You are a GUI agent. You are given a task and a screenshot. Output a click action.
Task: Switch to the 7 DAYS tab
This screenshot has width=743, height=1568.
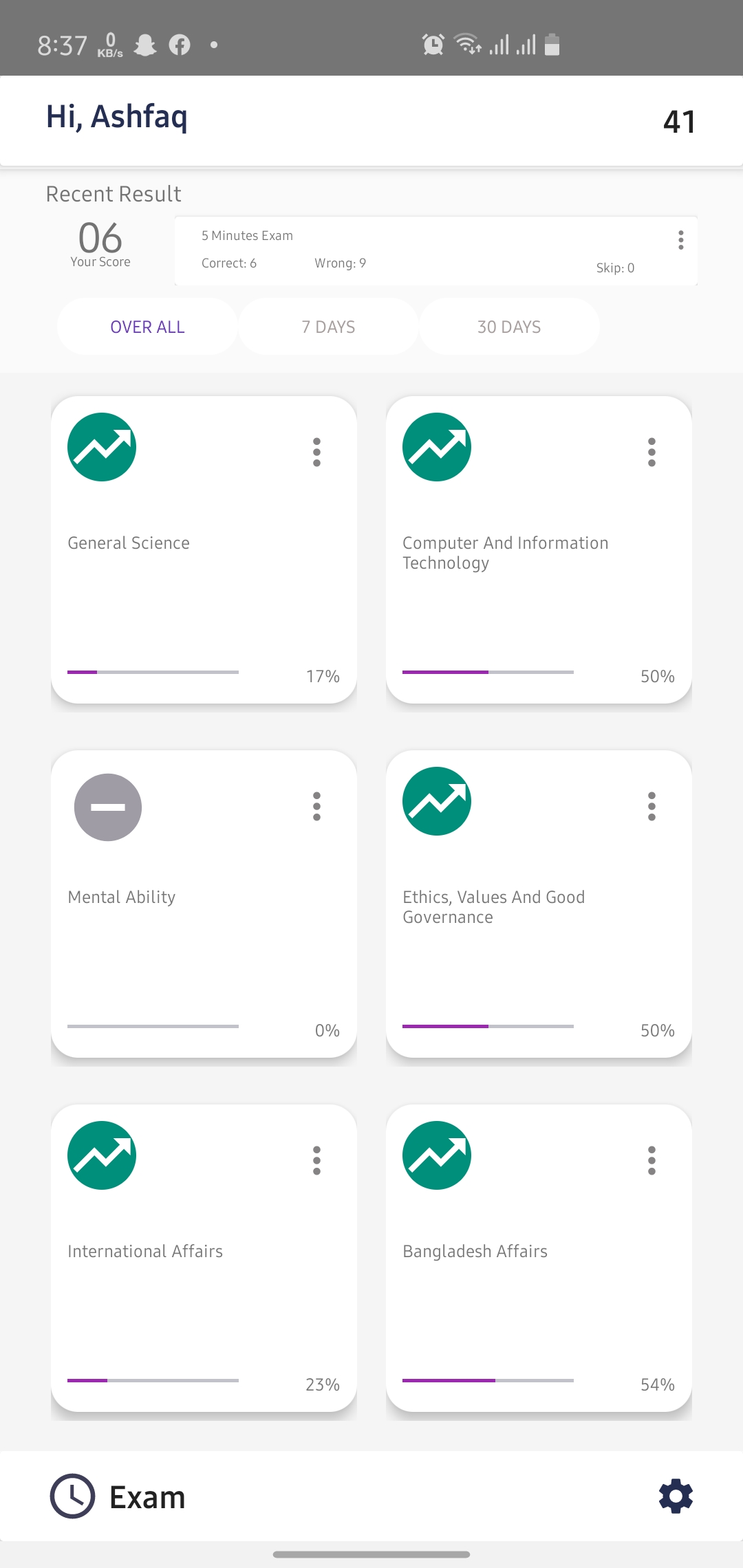328,327
